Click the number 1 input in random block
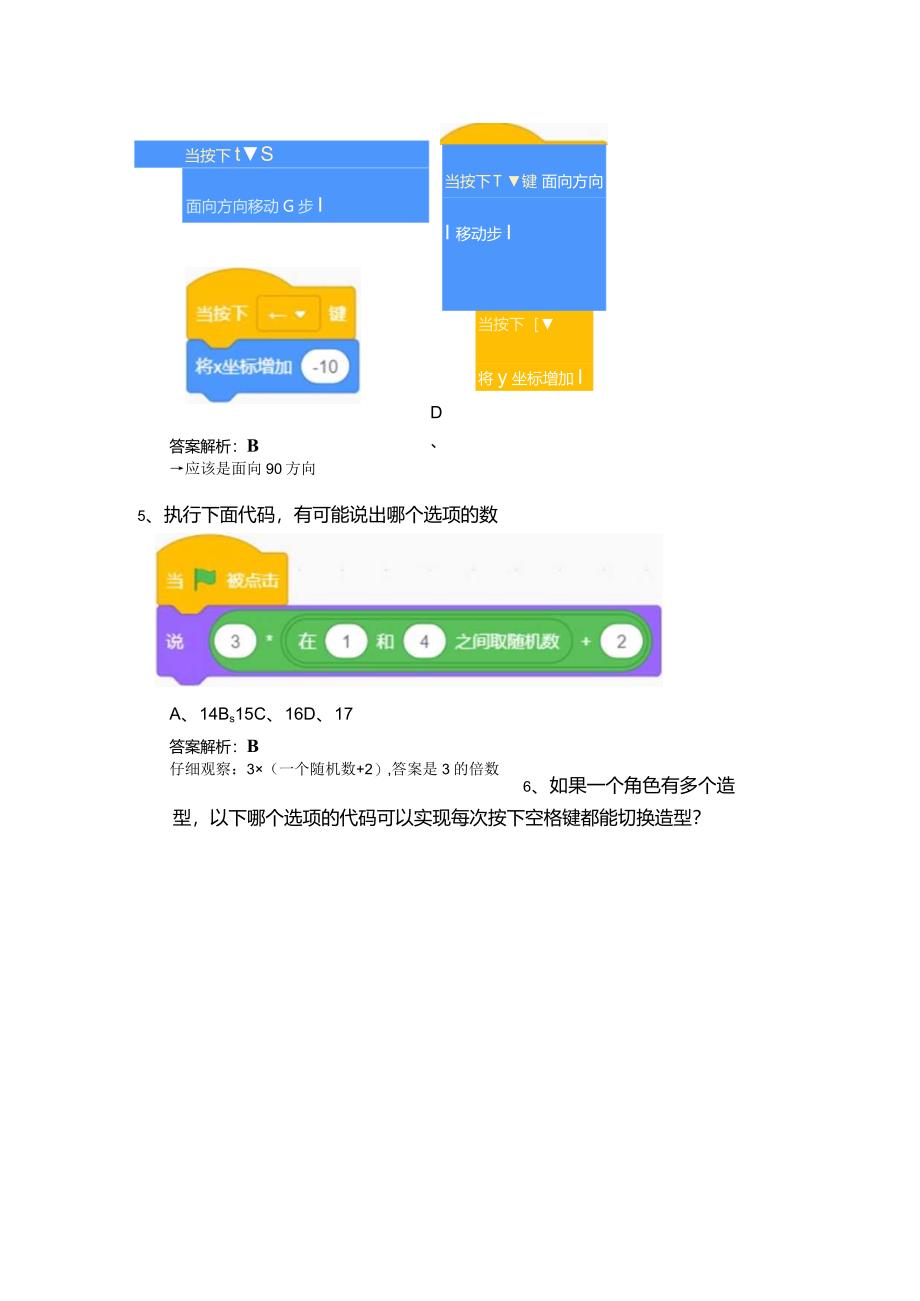Screen dimensions: 920x1301 (x=347, y=641)
